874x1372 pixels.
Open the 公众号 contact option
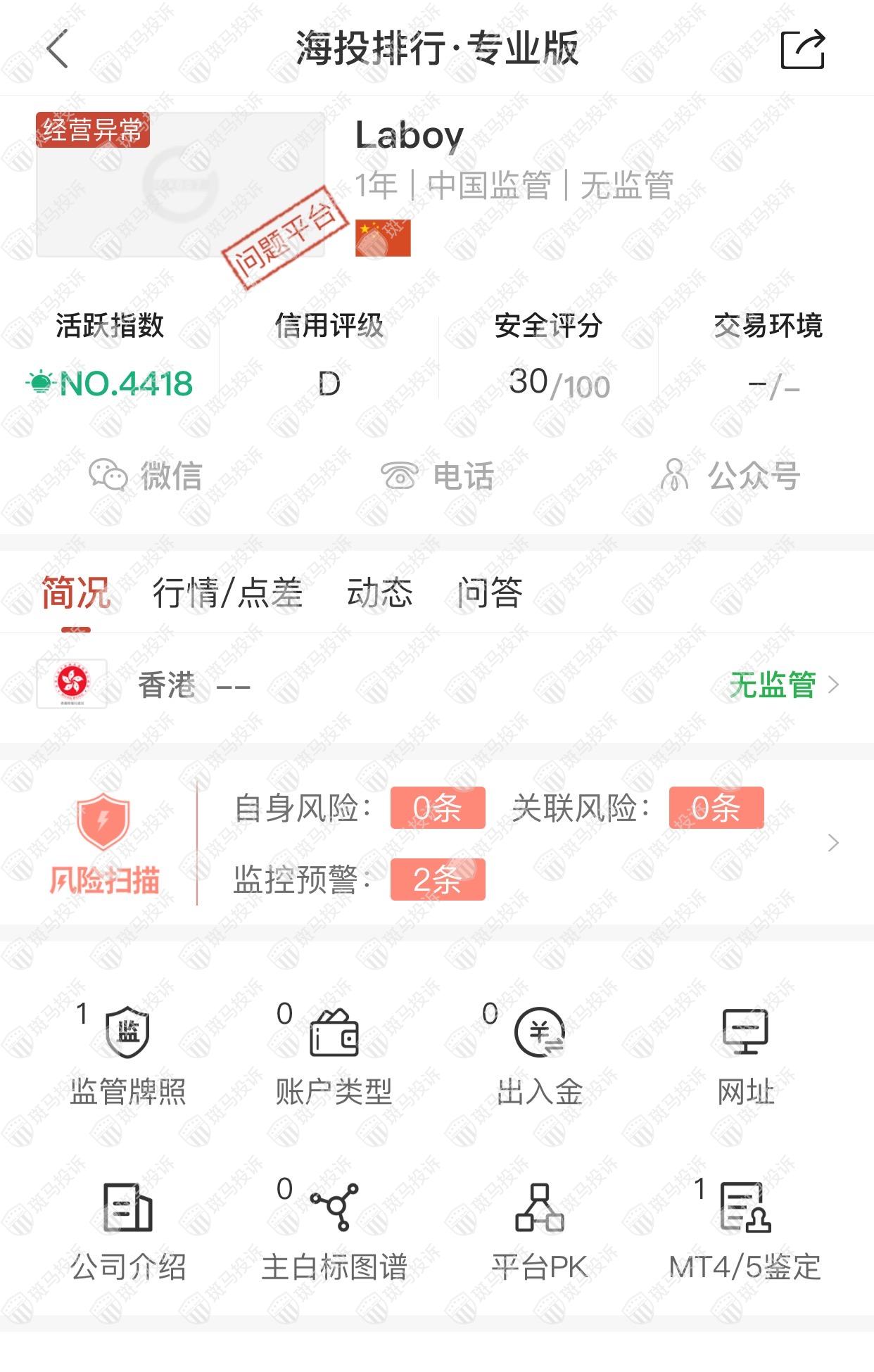[730, 475]
